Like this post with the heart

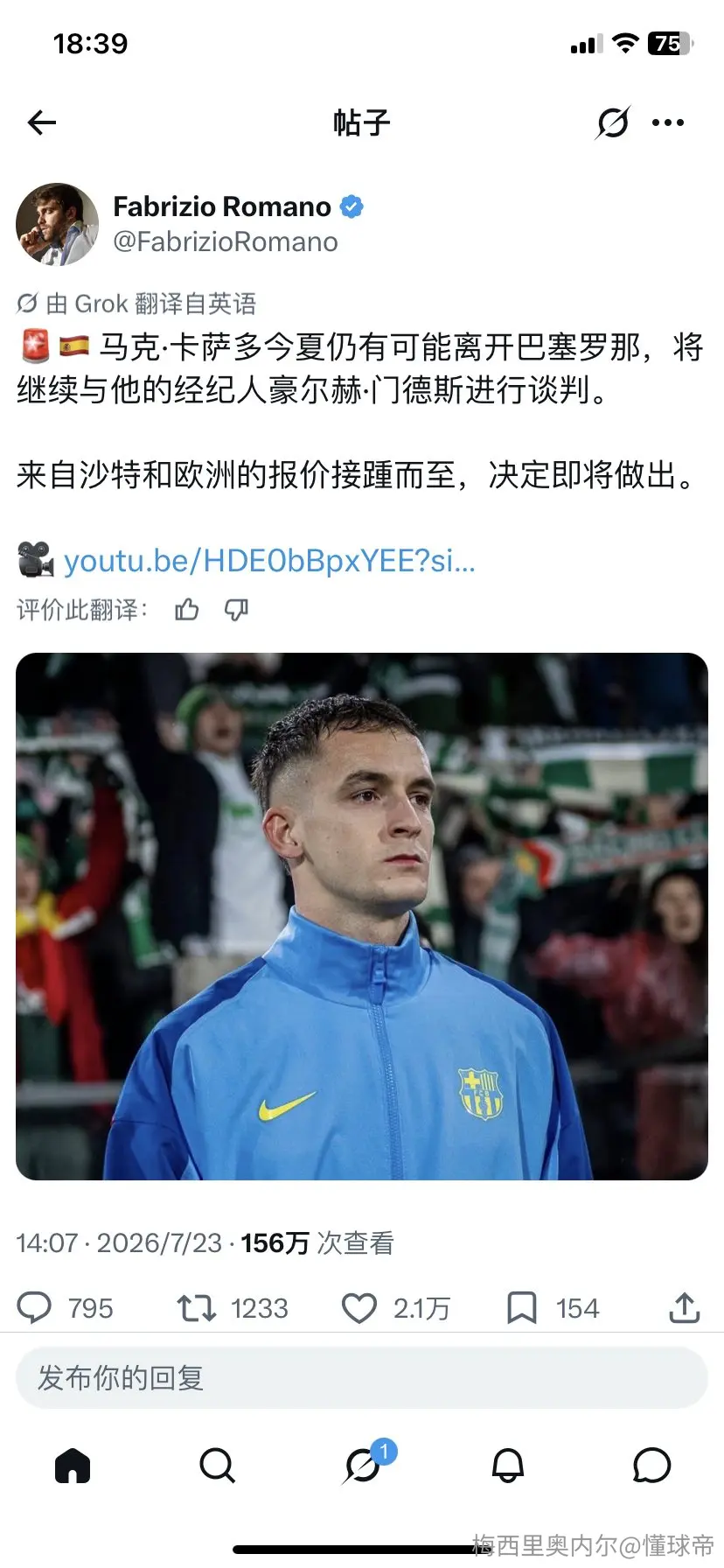(359, 1308)
